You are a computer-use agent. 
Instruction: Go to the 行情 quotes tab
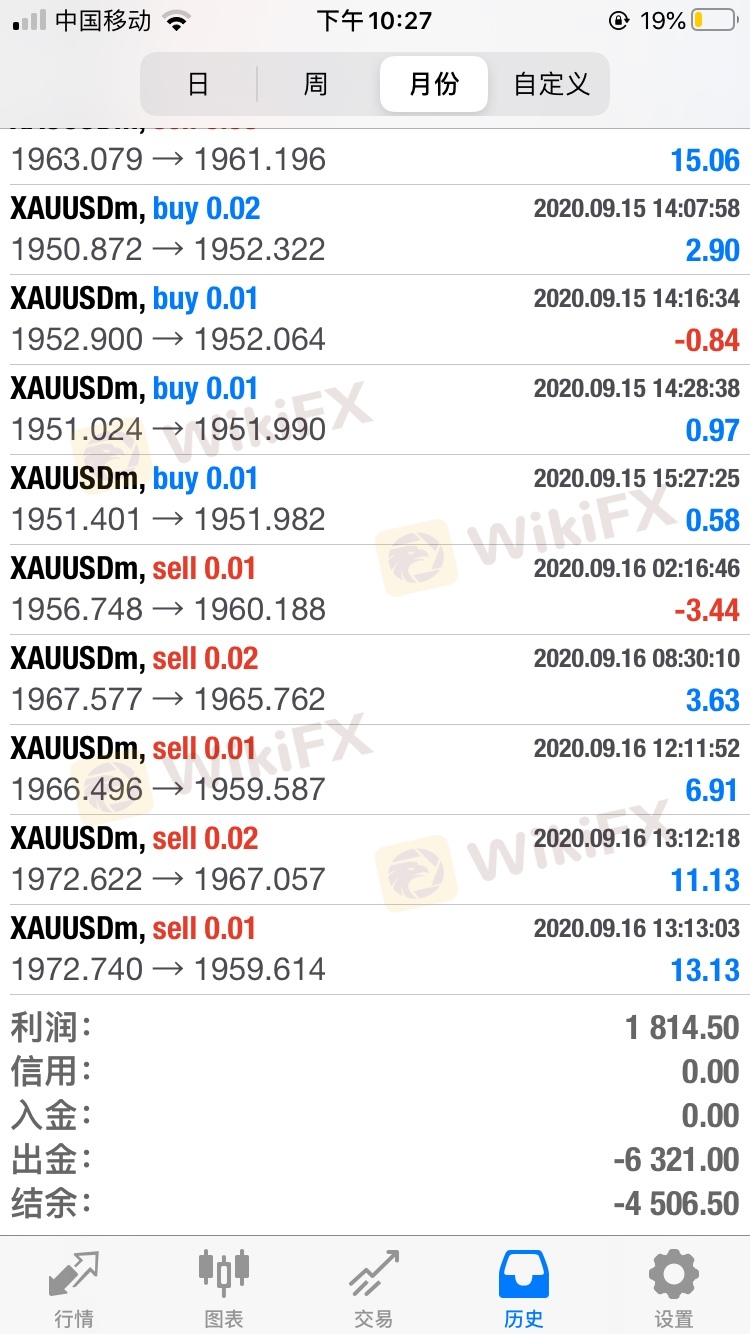coord(75,1287)
